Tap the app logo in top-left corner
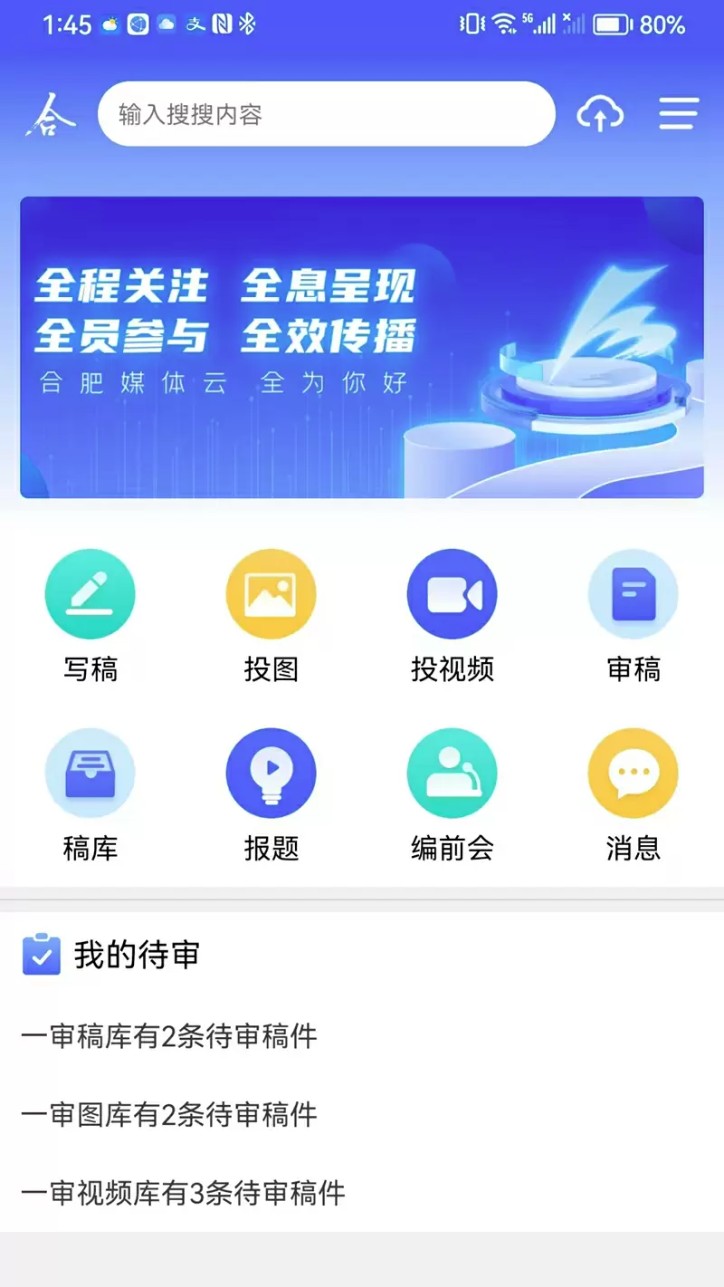This screenshot has height=1287, width=724. click(48, 114)
